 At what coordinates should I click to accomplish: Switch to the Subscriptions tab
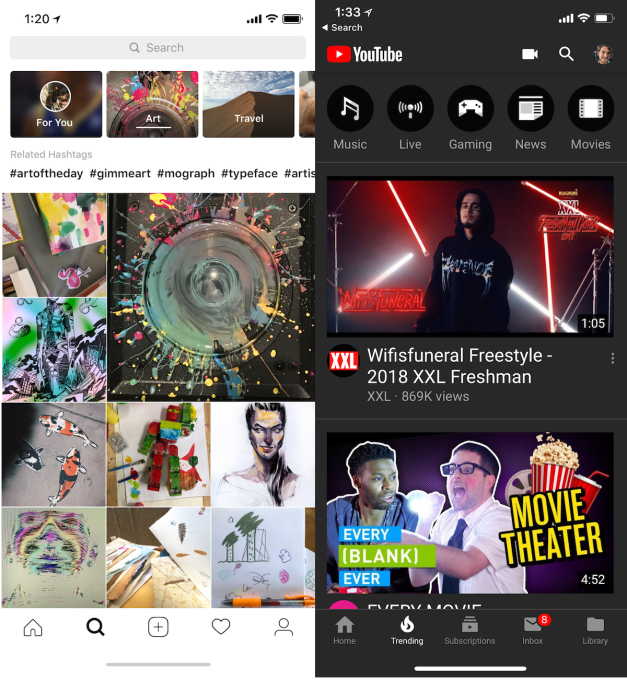click(x=469, y=629)
